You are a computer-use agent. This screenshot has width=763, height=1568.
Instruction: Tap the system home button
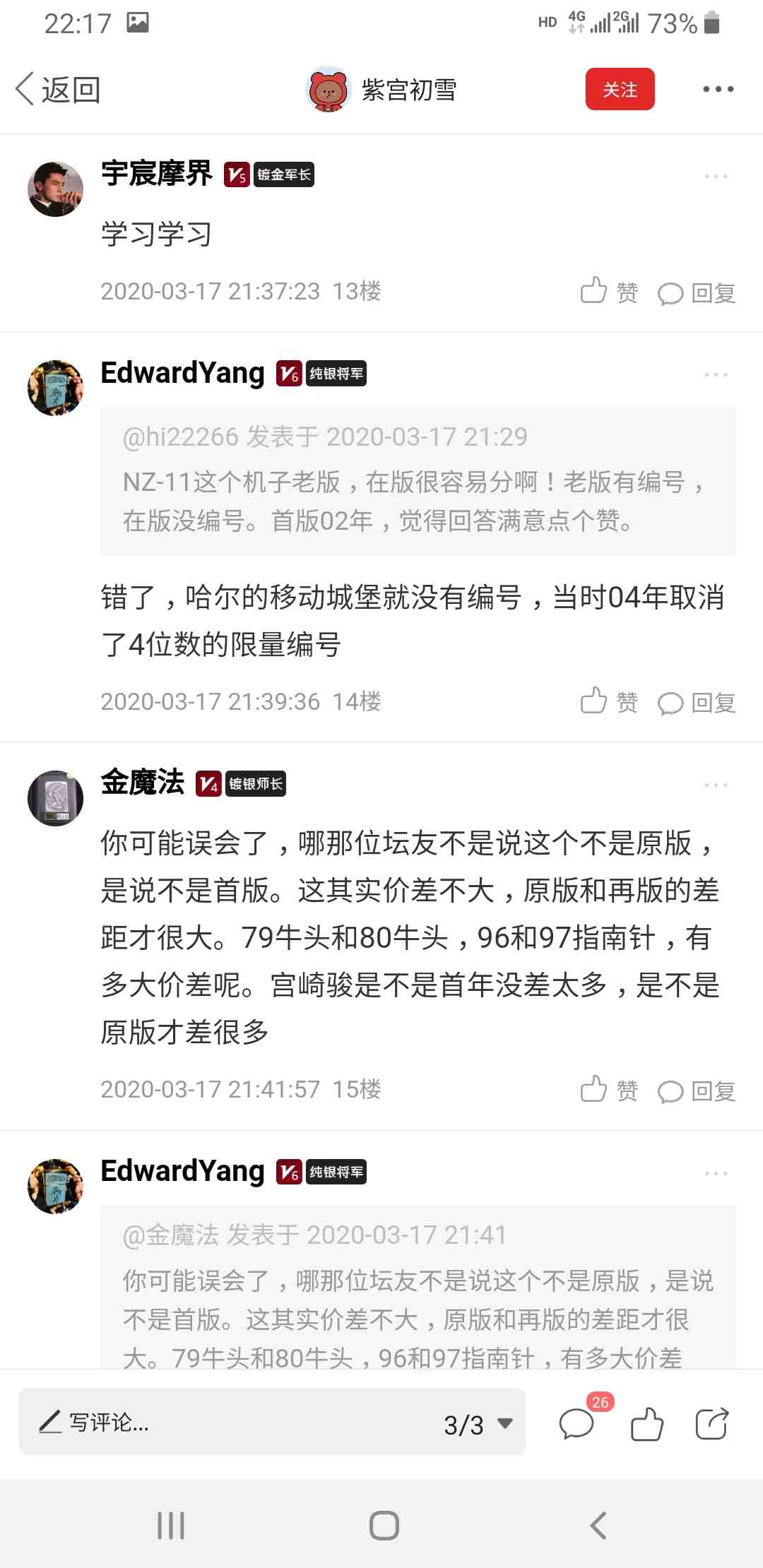click(384, 1525)
